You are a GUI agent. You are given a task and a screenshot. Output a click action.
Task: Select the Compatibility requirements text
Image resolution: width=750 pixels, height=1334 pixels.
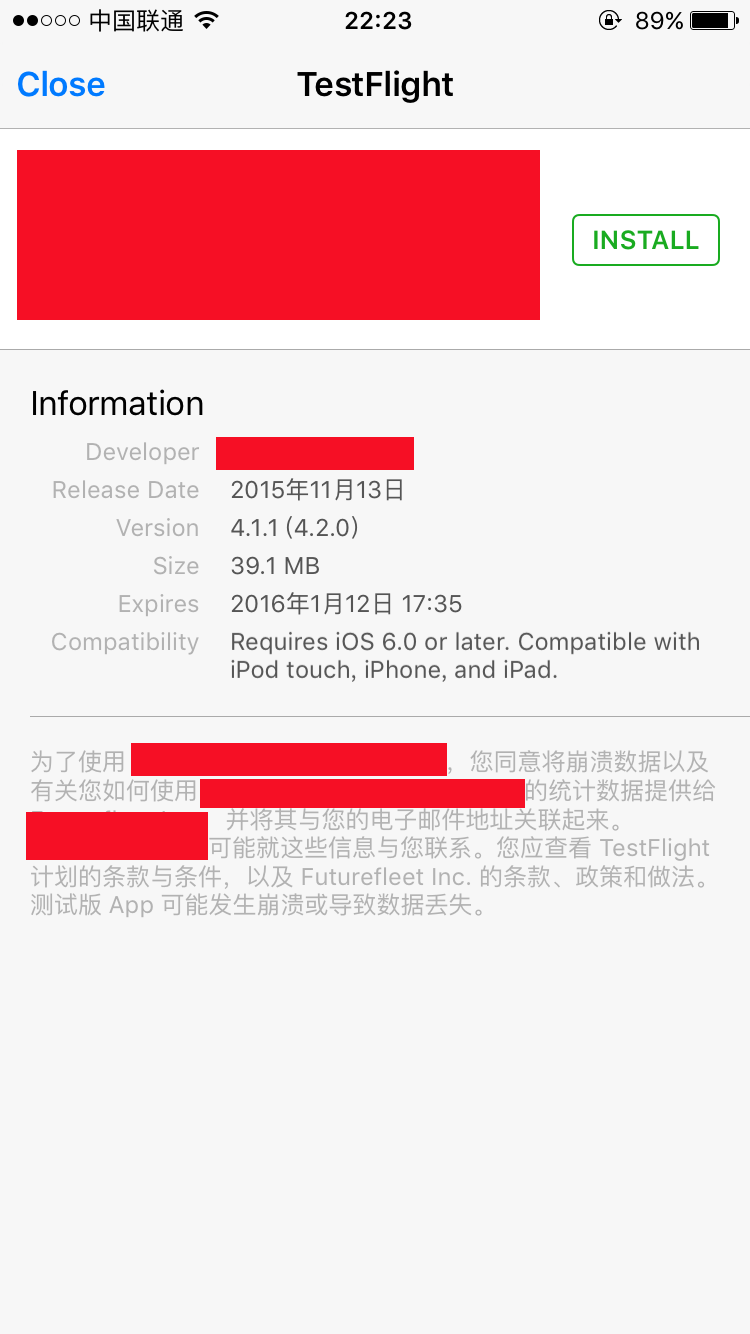pyautogui.click(x=464, y=655)
